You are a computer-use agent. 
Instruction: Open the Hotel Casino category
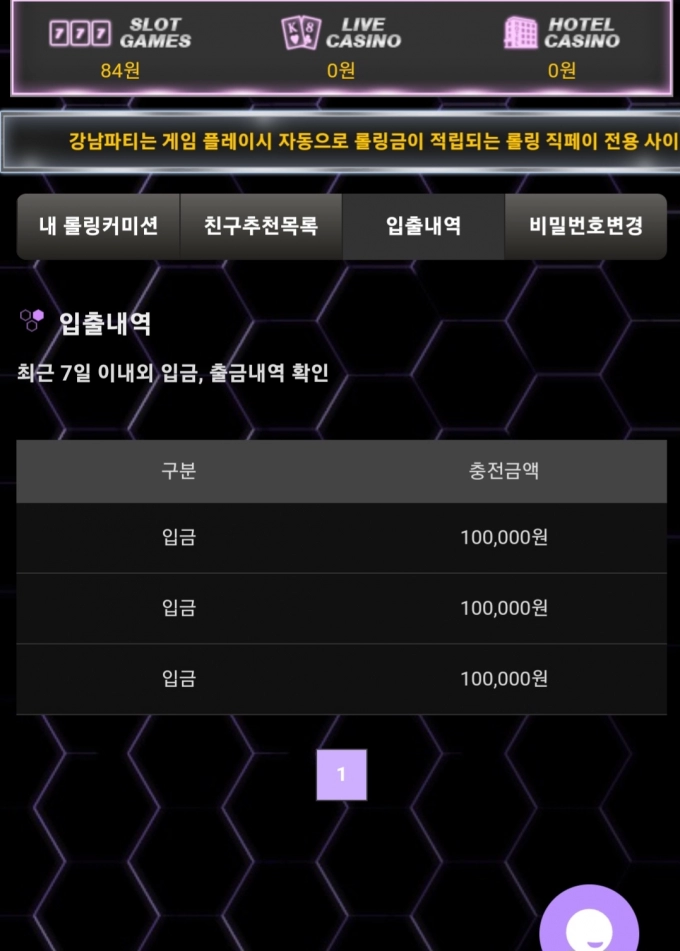[x=561, y=34]
